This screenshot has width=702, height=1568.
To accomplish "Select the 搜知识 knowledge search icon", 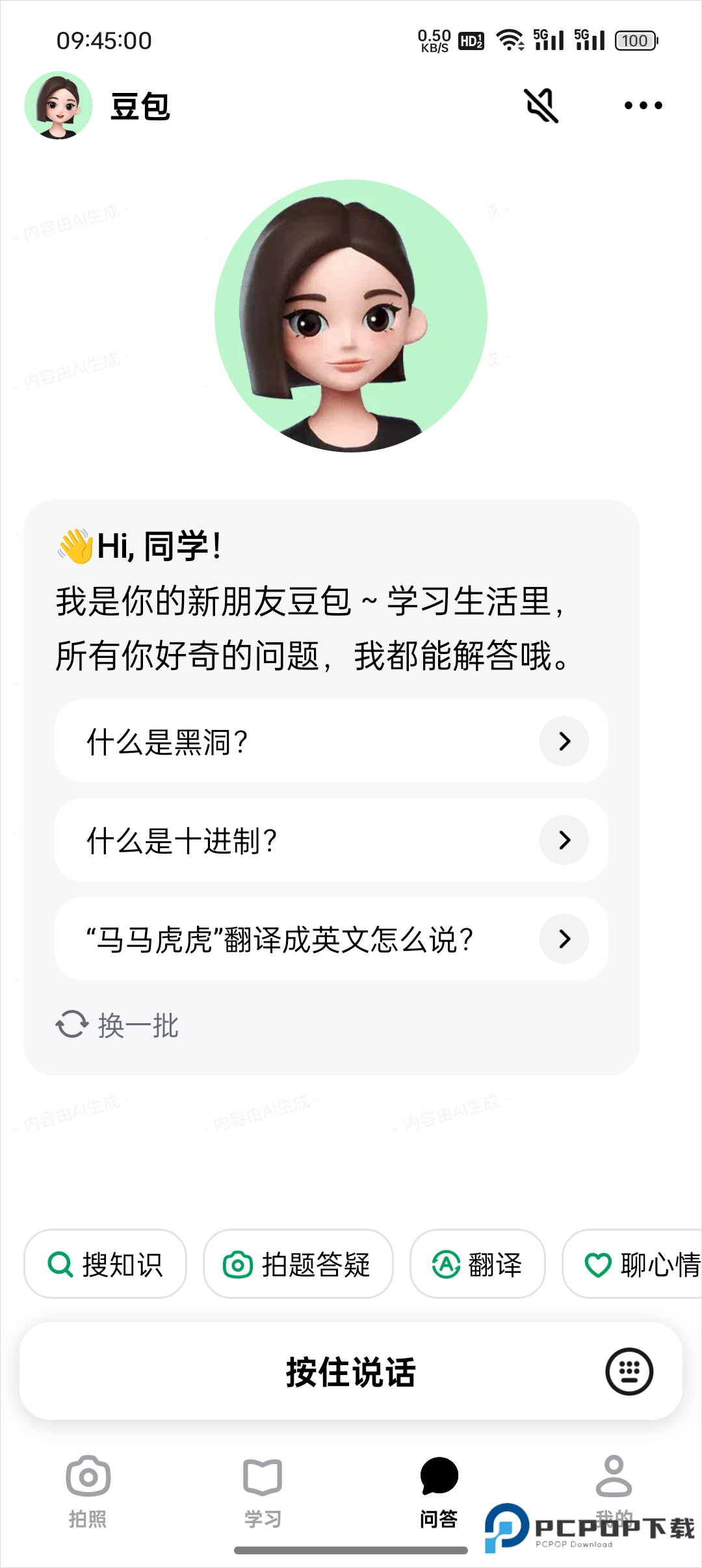I will click(x=104, y=1264).
